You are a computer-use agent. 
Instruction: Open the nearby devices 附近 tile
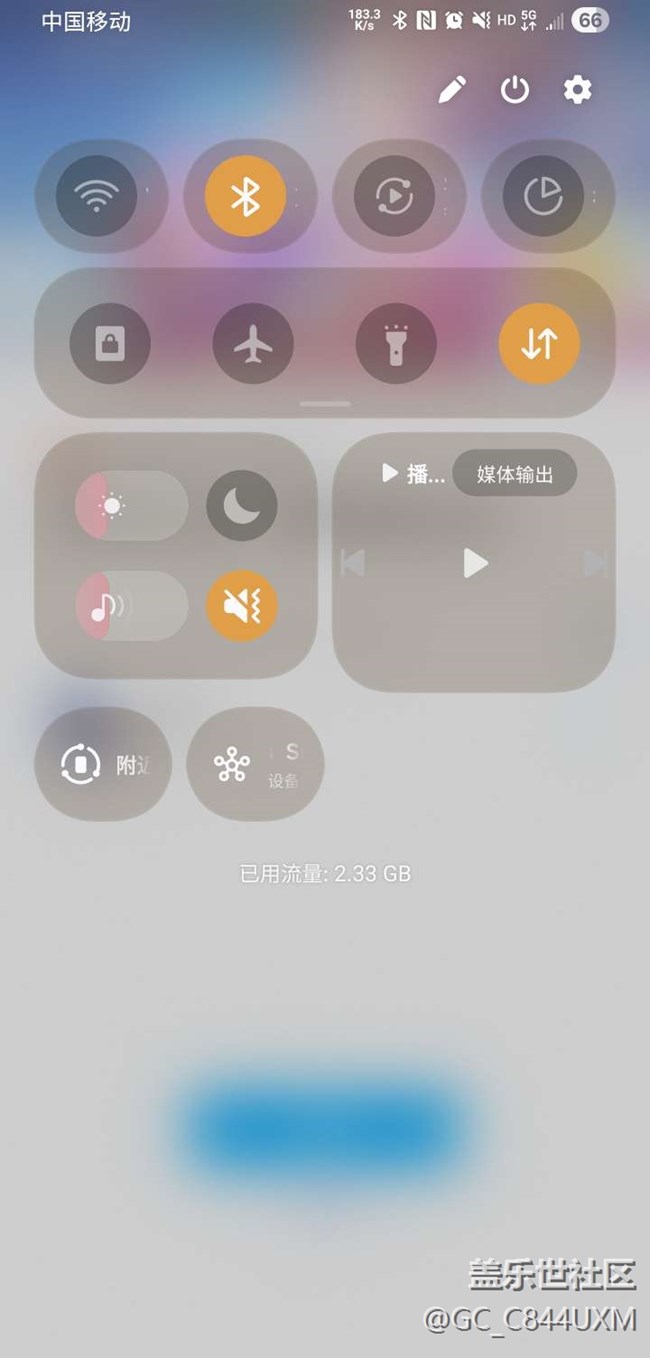pos(103,765)
